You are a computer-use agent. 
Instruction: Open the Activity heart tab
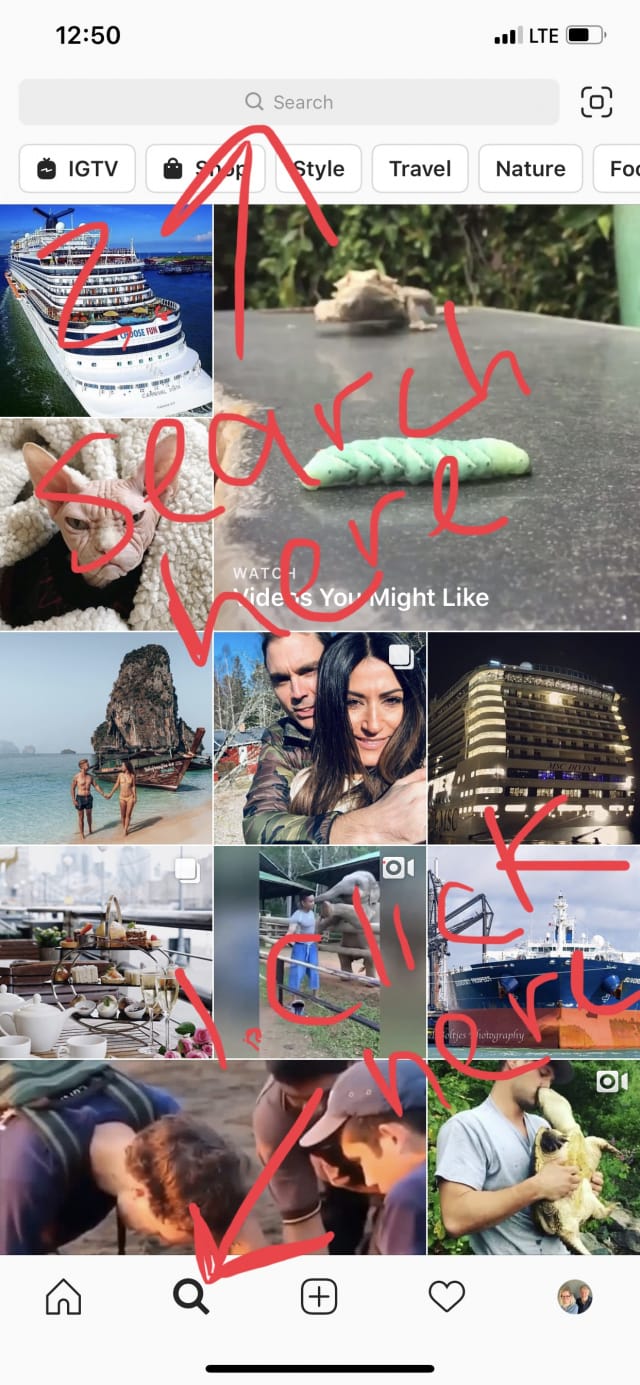[447, 1297]
